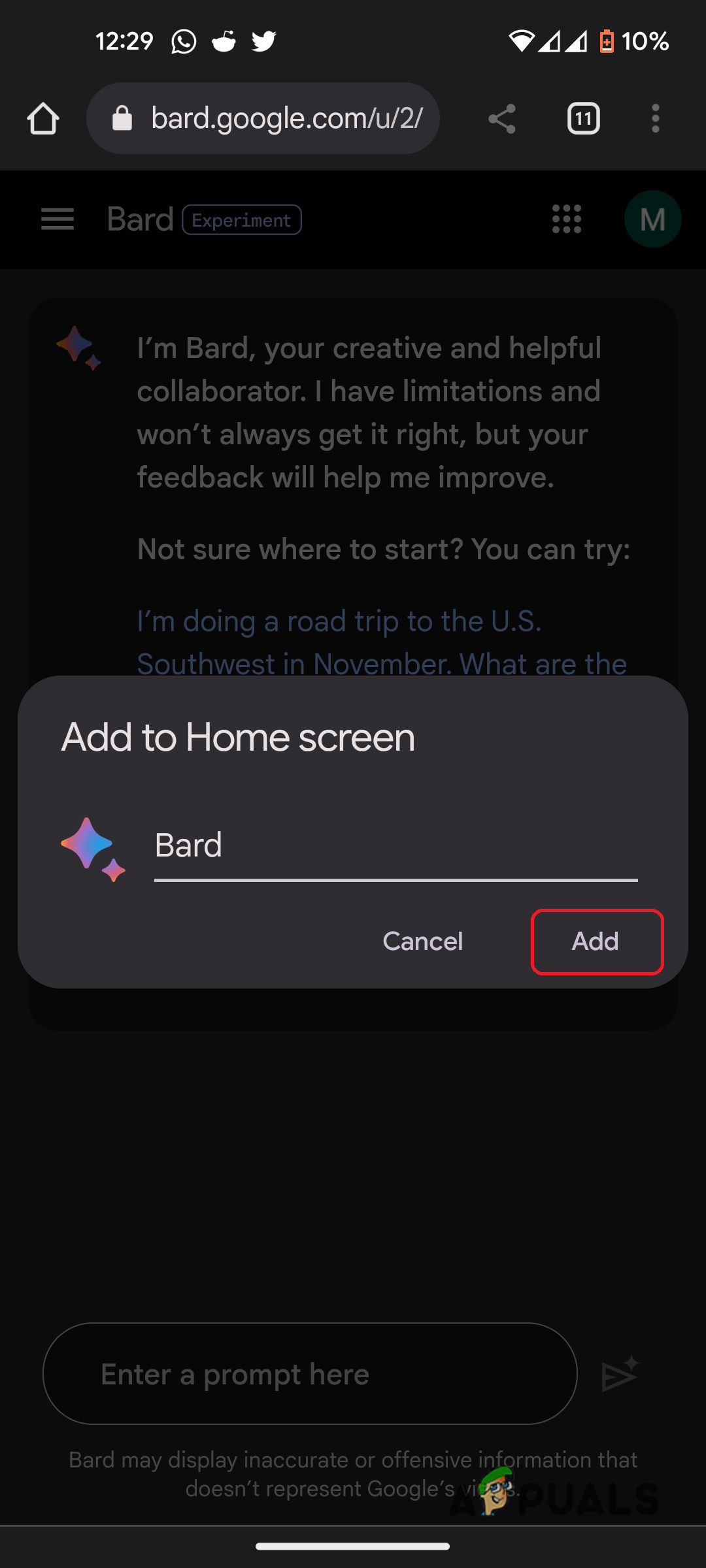Confirm with the Add button

coord(596,941)
